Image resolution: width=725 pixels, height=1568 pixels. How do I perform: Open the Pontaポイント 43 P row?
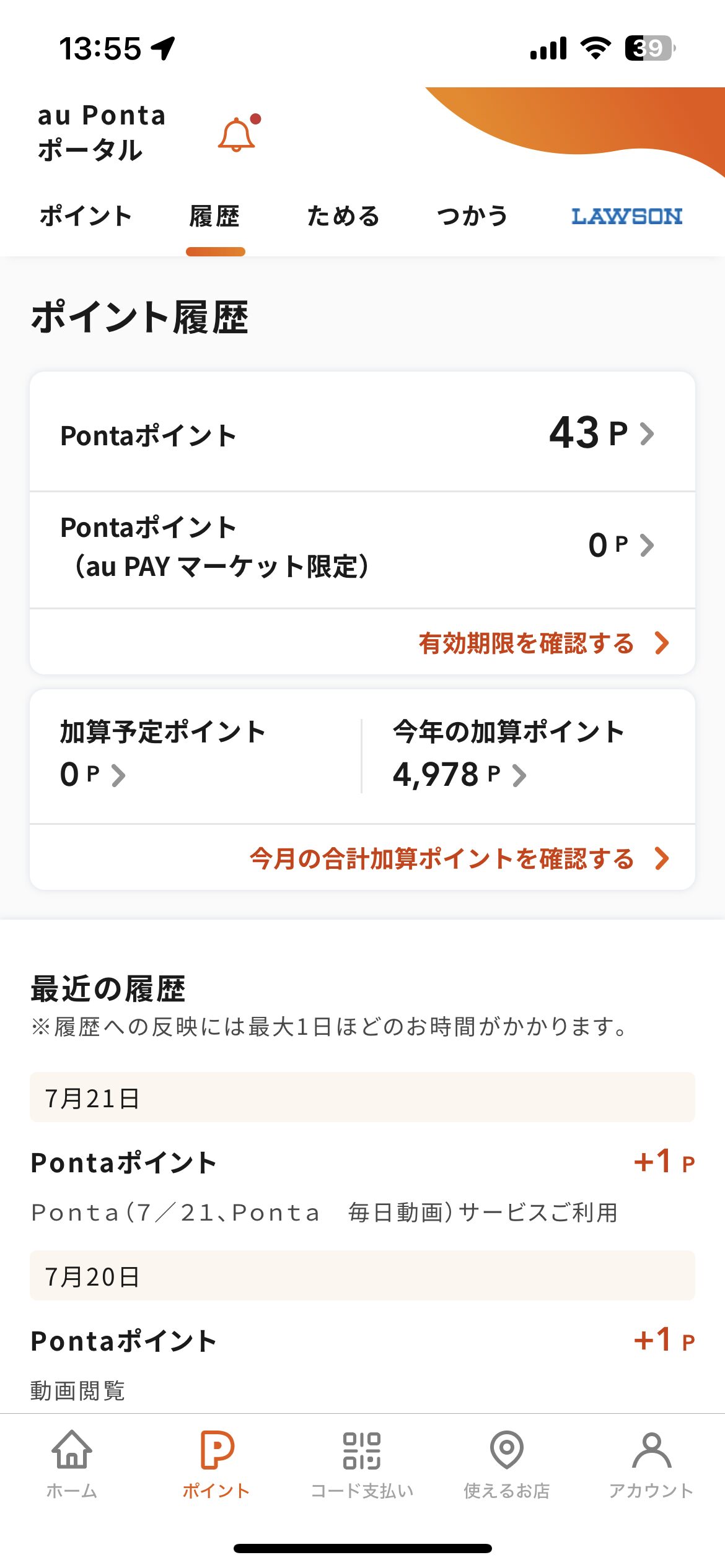[362, 432]
